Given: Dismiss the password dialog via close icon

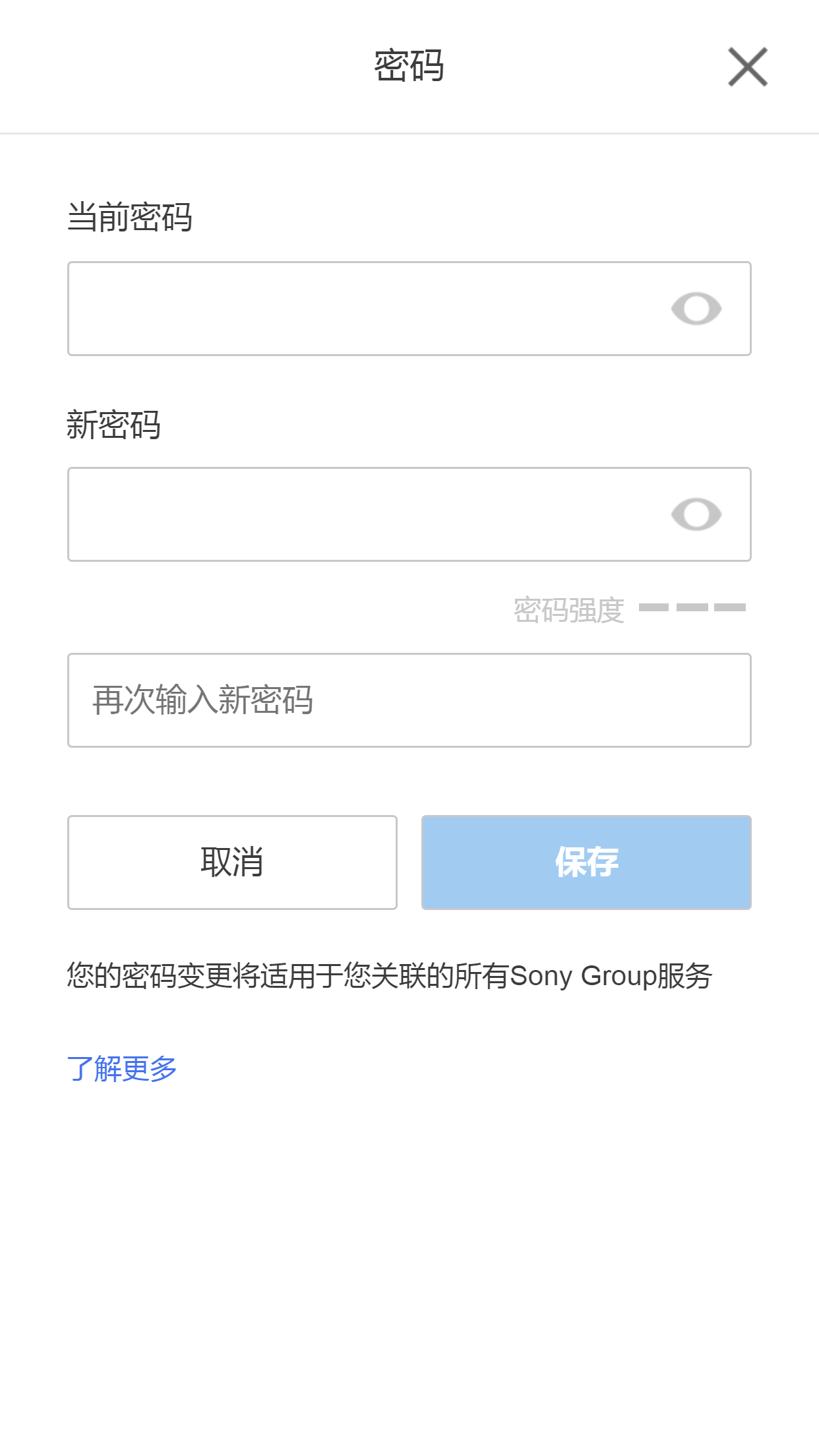Looking at the screenshot, I should [746, 68].
